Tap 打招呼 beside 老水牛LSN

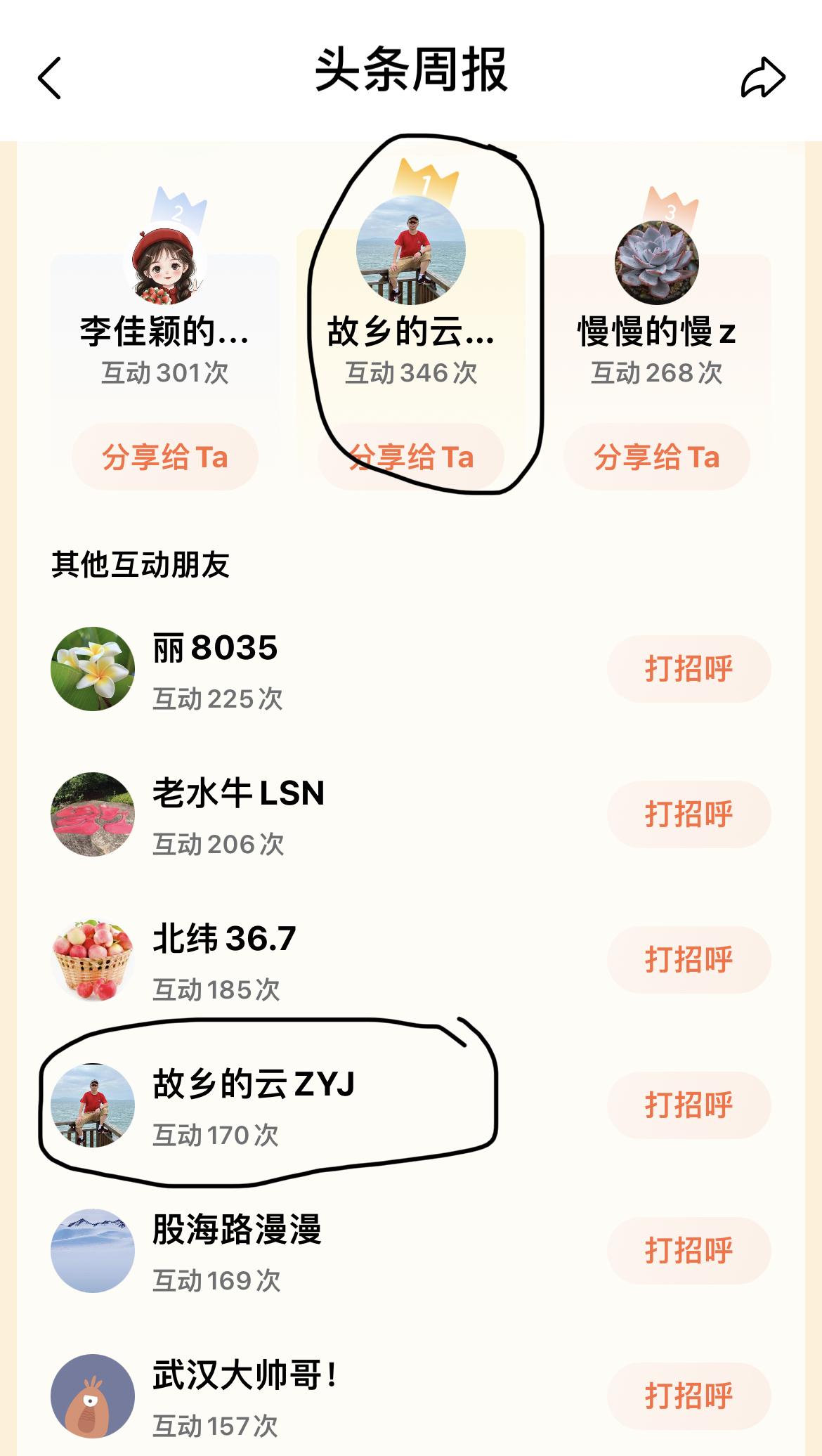[687, 814]
